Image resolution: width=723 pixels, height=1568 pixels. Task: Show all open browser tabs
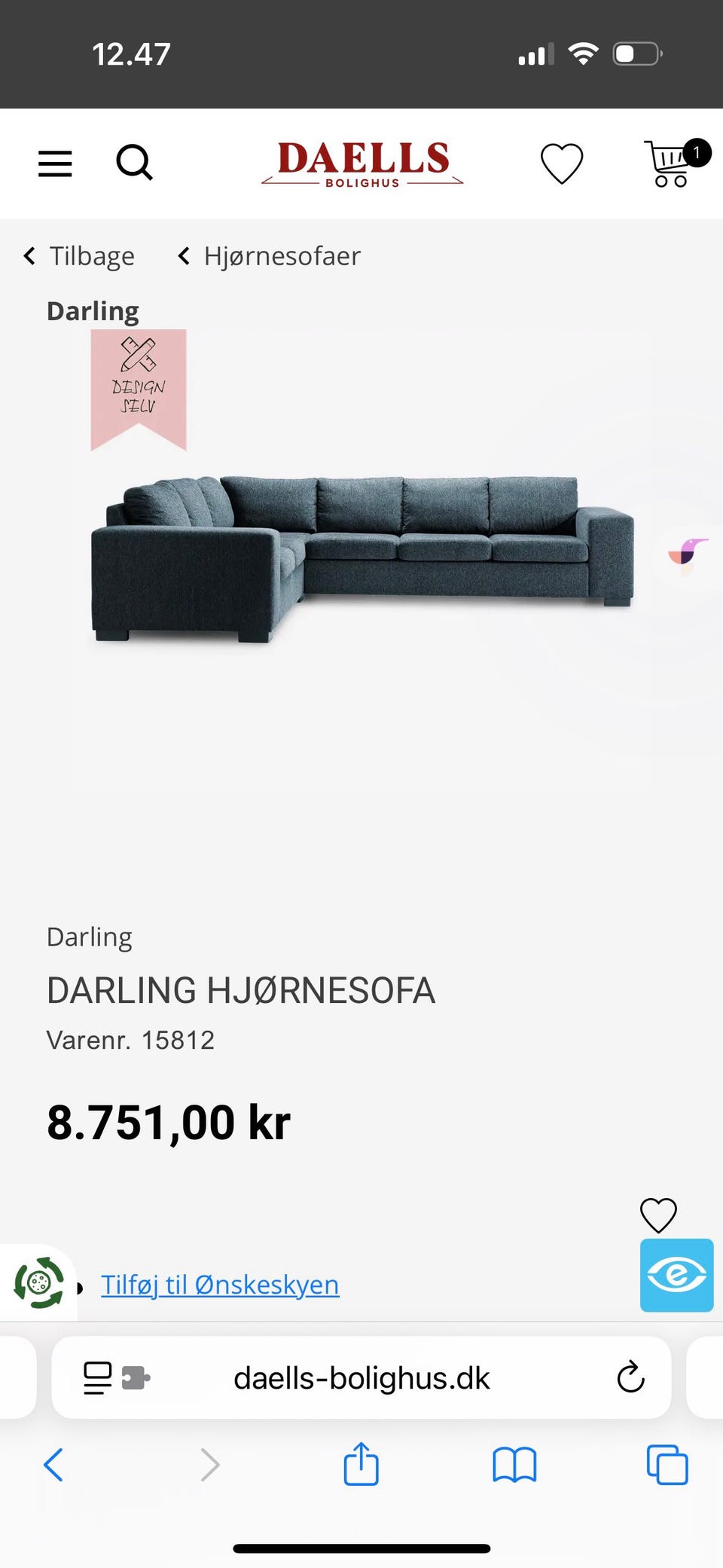[668, 1465]
